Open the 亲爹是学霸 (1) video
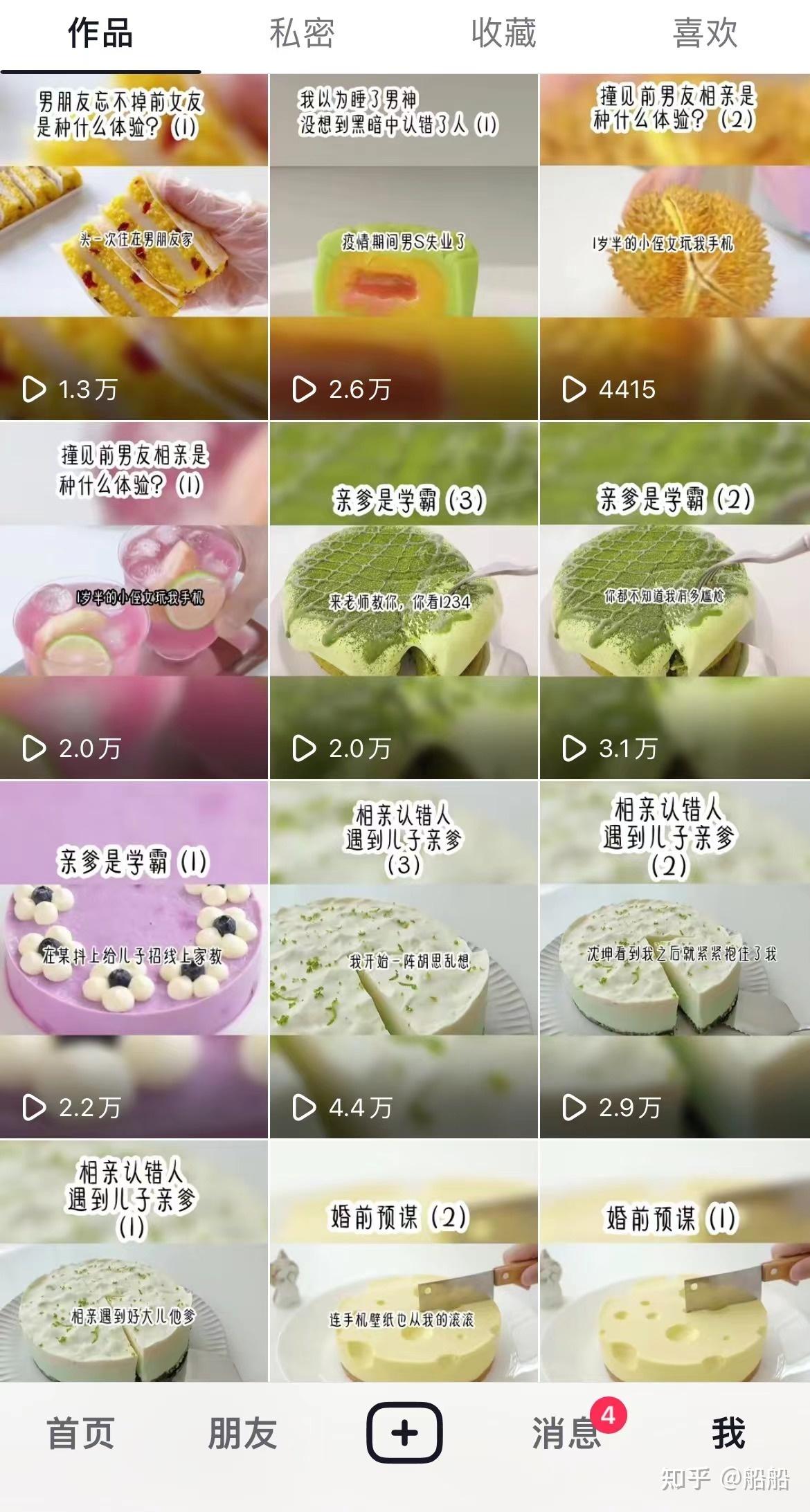Screen dimensions: 810x1512 point(134,960)
